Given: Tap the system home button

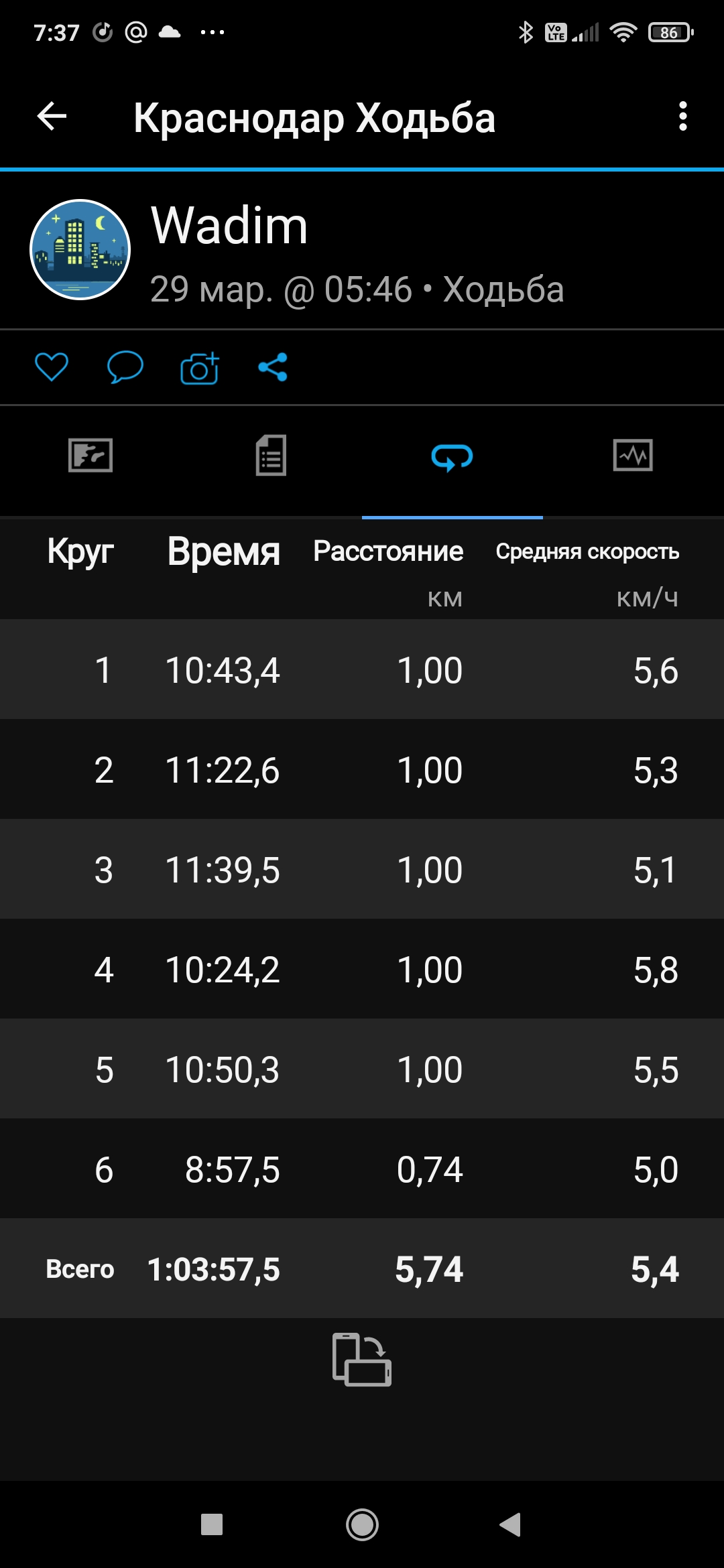Looking at the screenshot, I should tap(362, 1524).
